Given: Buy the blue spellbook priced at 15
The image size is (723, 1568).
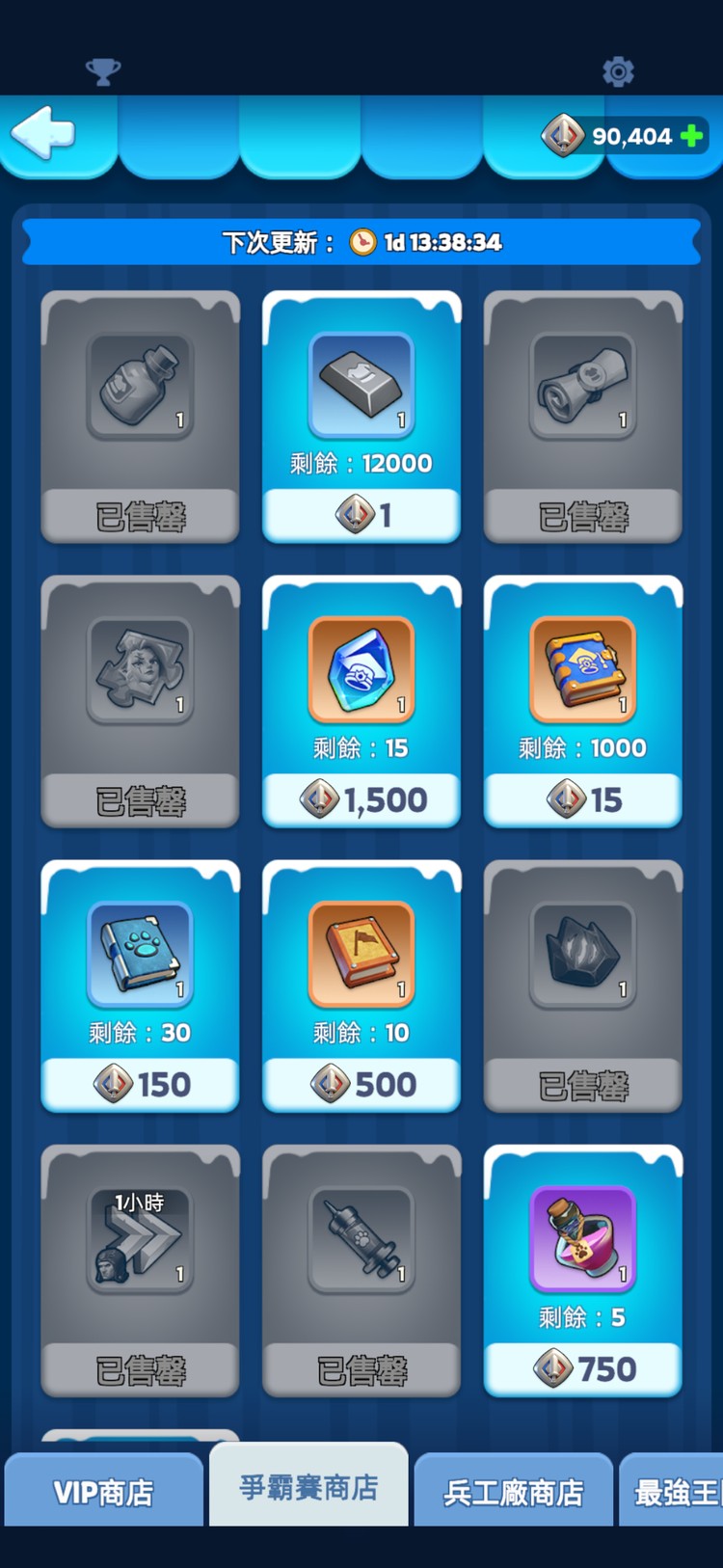Looking at the screenshot, I should pyautogui.click(x=582, y=799).
